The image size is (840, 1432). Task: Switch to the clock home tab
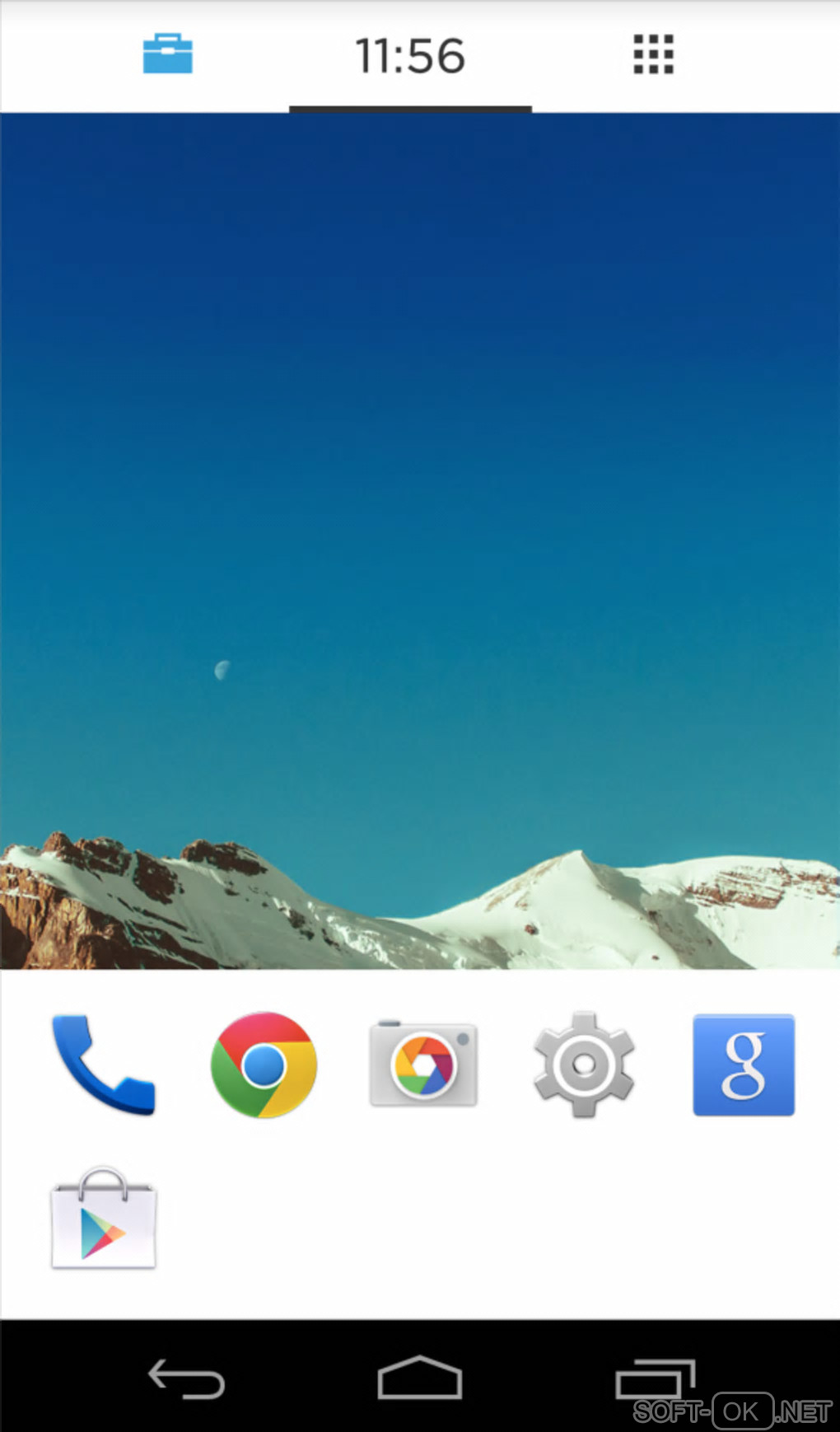[x=410, y=56]
